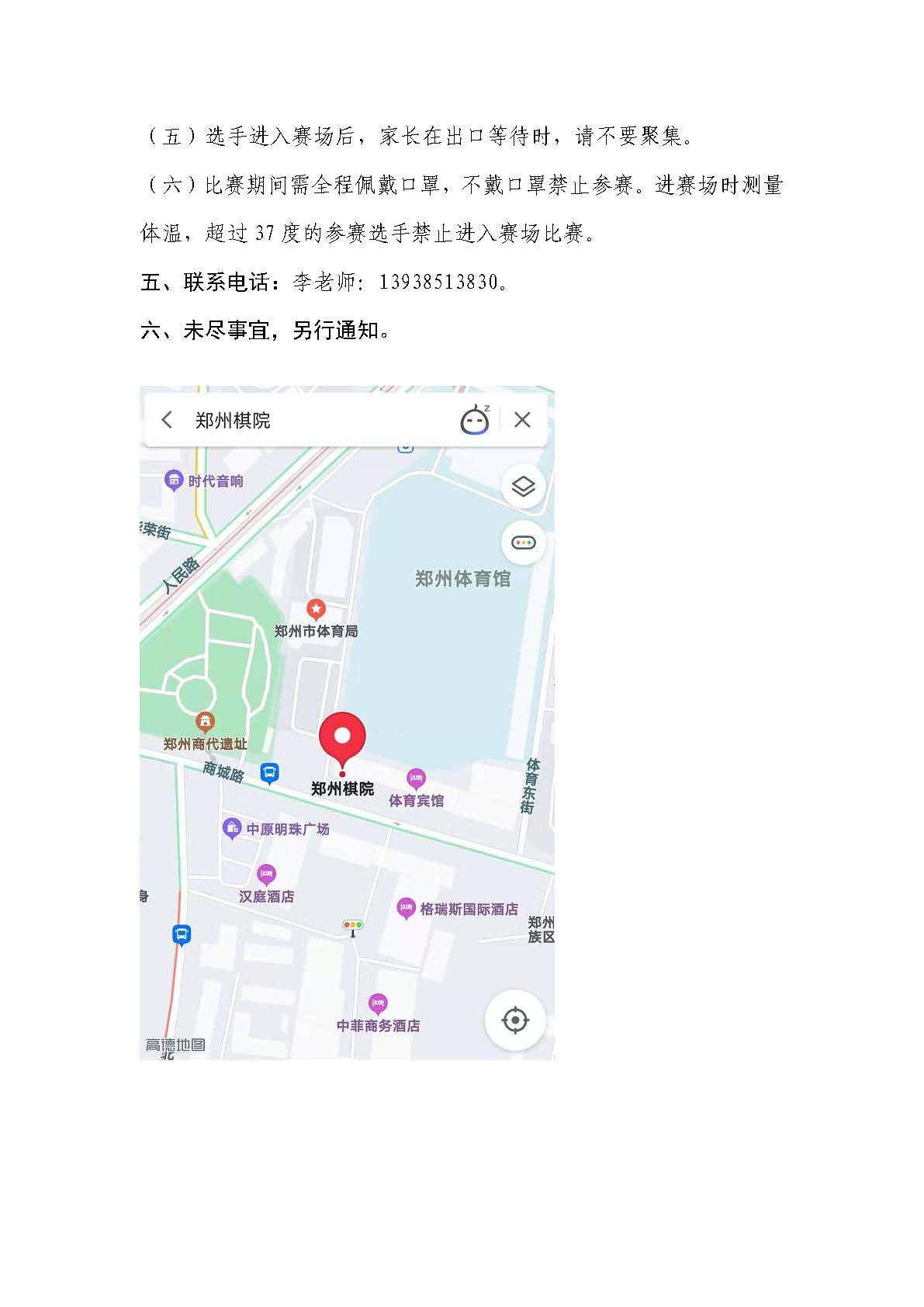The image size is (924, 1307).
Task: Click the 郑州市体育局 star marker
Action: [316, 608]
